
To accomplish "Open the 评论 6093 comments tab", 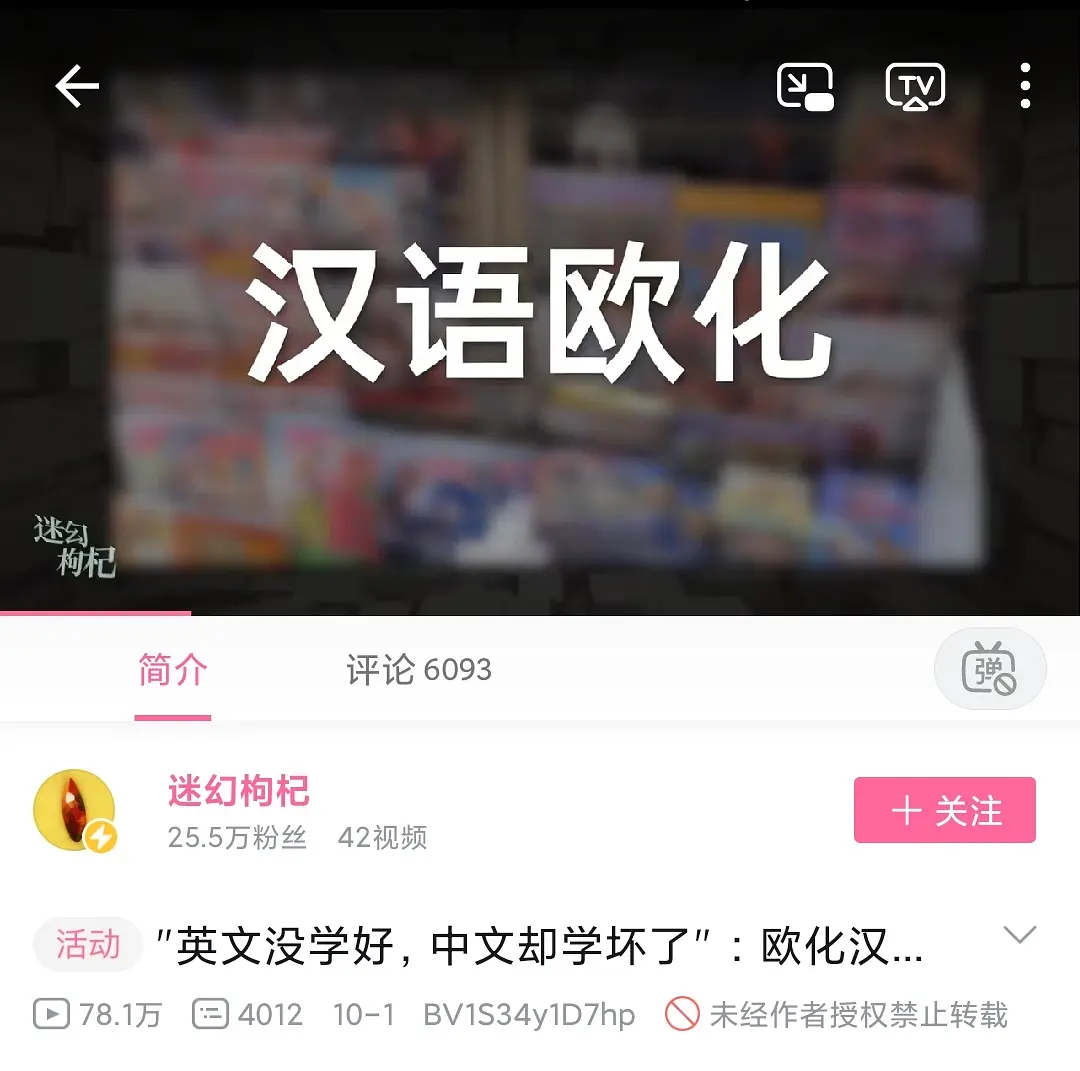I will point(419,670).
